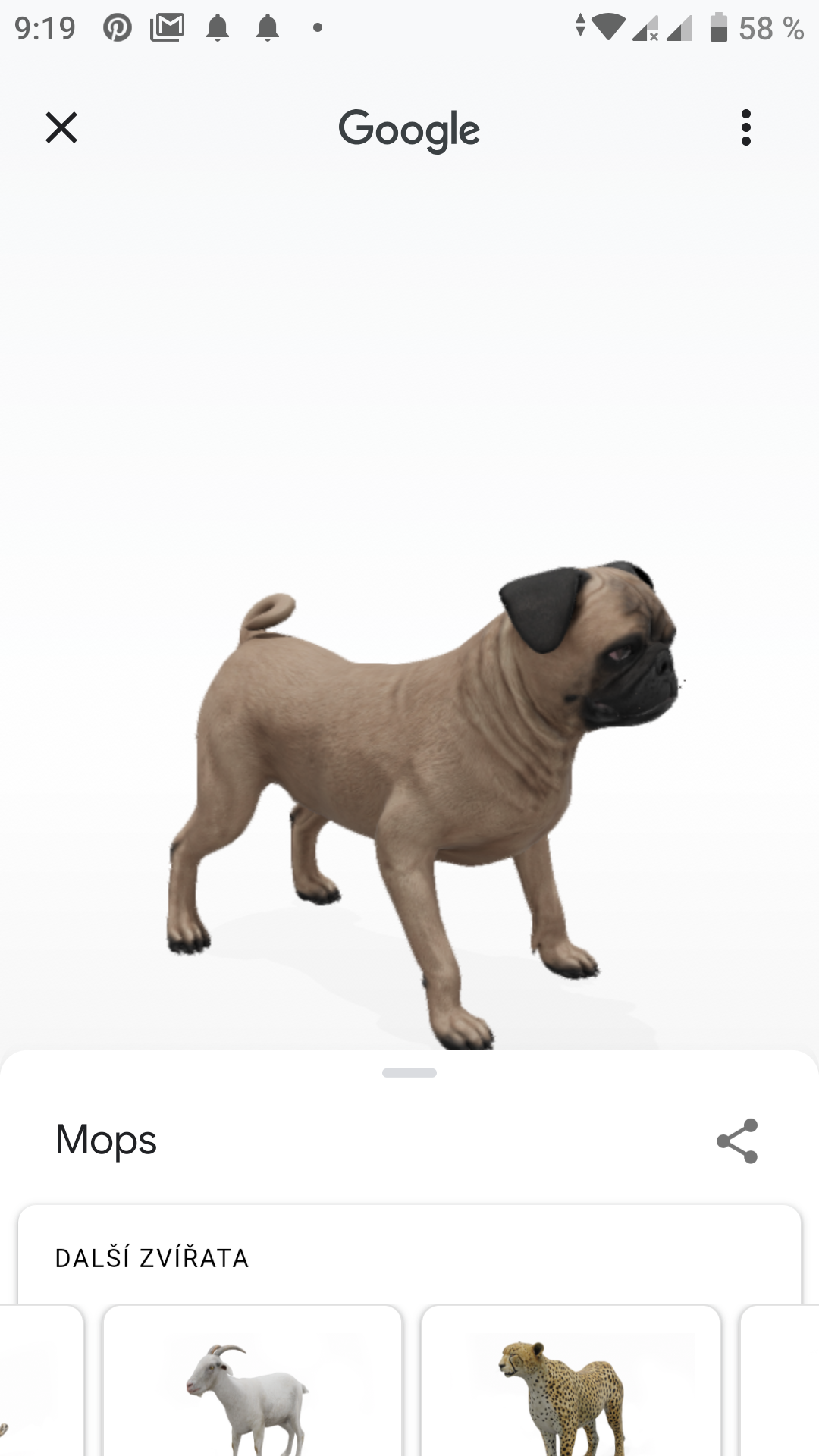Close the 3D pug viewer
Viewport: 819px width, 1456px height.
coord(61,127)
